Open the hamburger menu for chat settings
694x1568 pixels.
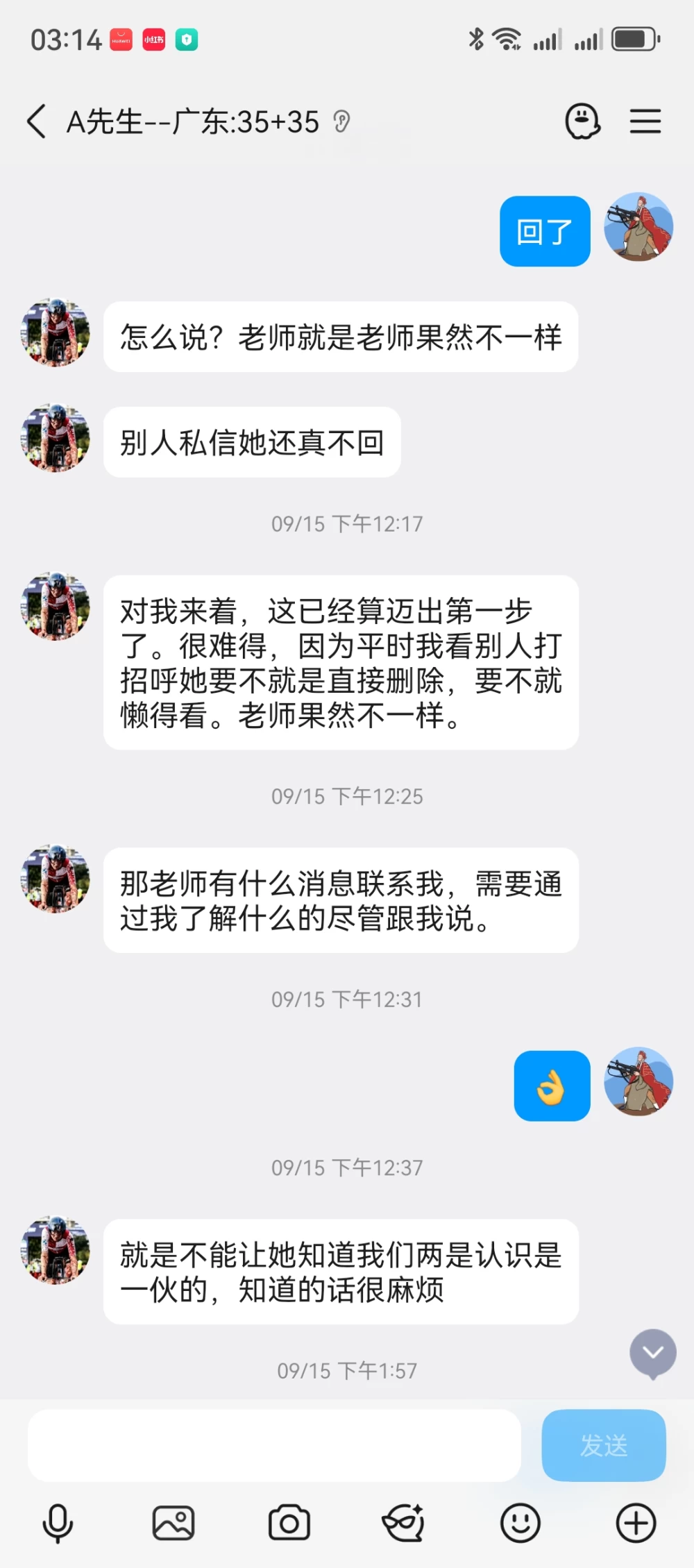[x=645, y=121]
